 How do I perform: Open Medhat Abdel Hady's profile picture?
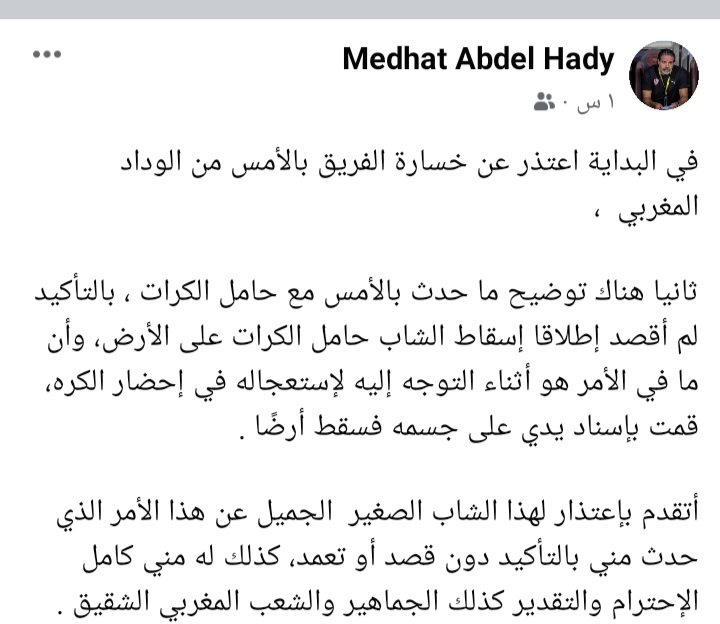664,75
